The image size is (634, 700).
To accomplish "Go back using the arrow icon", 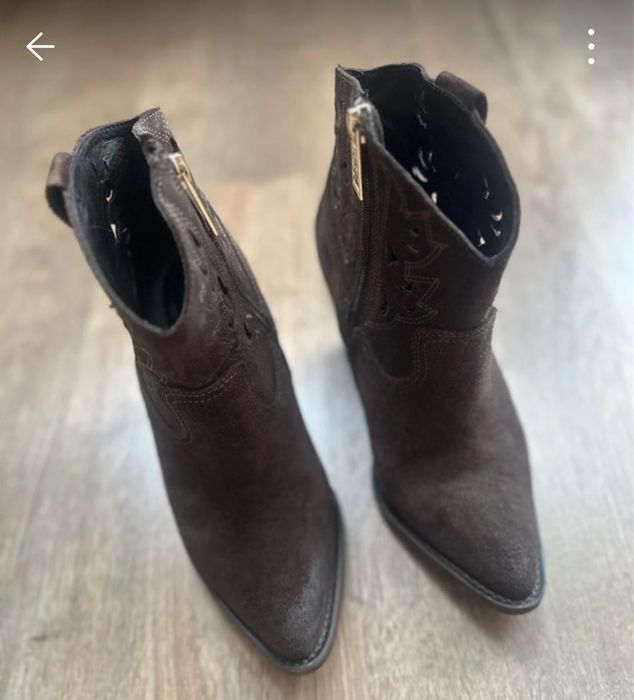I will click(x=40, y=46).
